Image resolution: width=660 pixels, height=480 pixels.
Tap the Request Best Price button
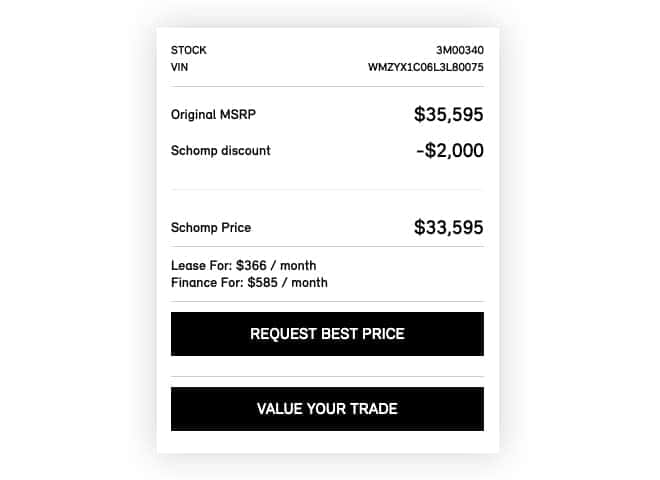point(327,334)
